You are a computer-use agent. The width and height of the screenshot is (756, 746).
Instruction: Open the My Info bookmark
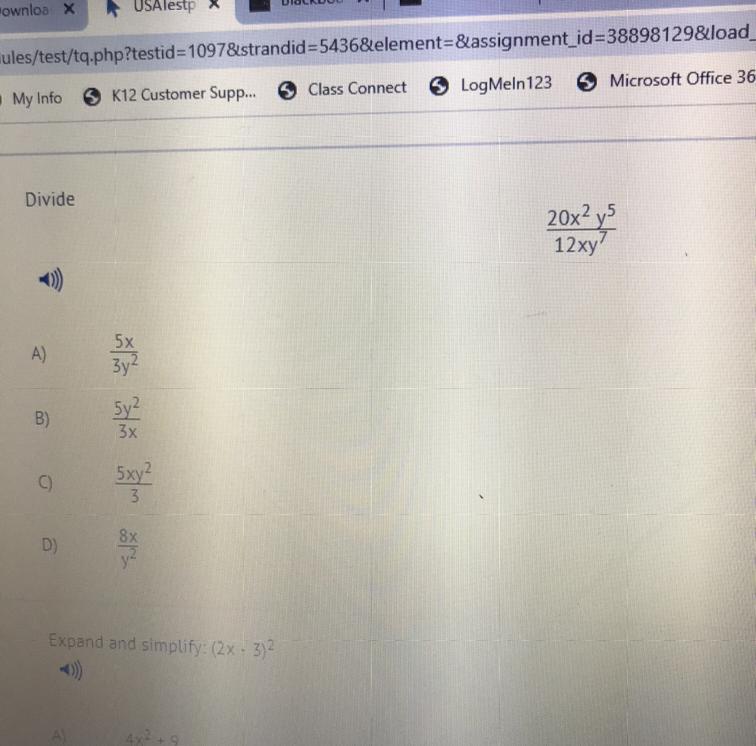tap(37, 98)
